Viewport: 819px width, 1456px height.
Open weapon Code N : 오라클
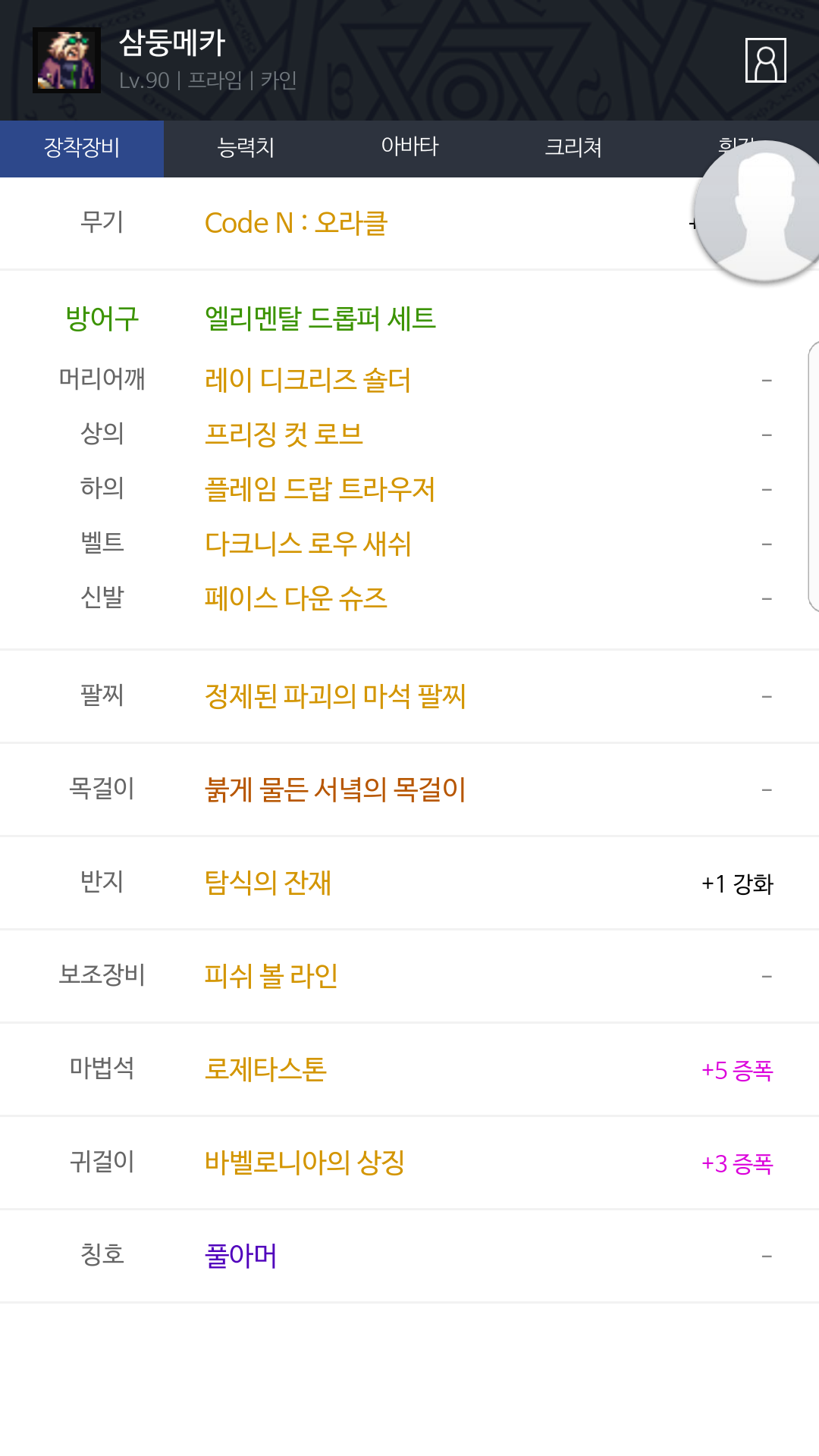point(296,223)
